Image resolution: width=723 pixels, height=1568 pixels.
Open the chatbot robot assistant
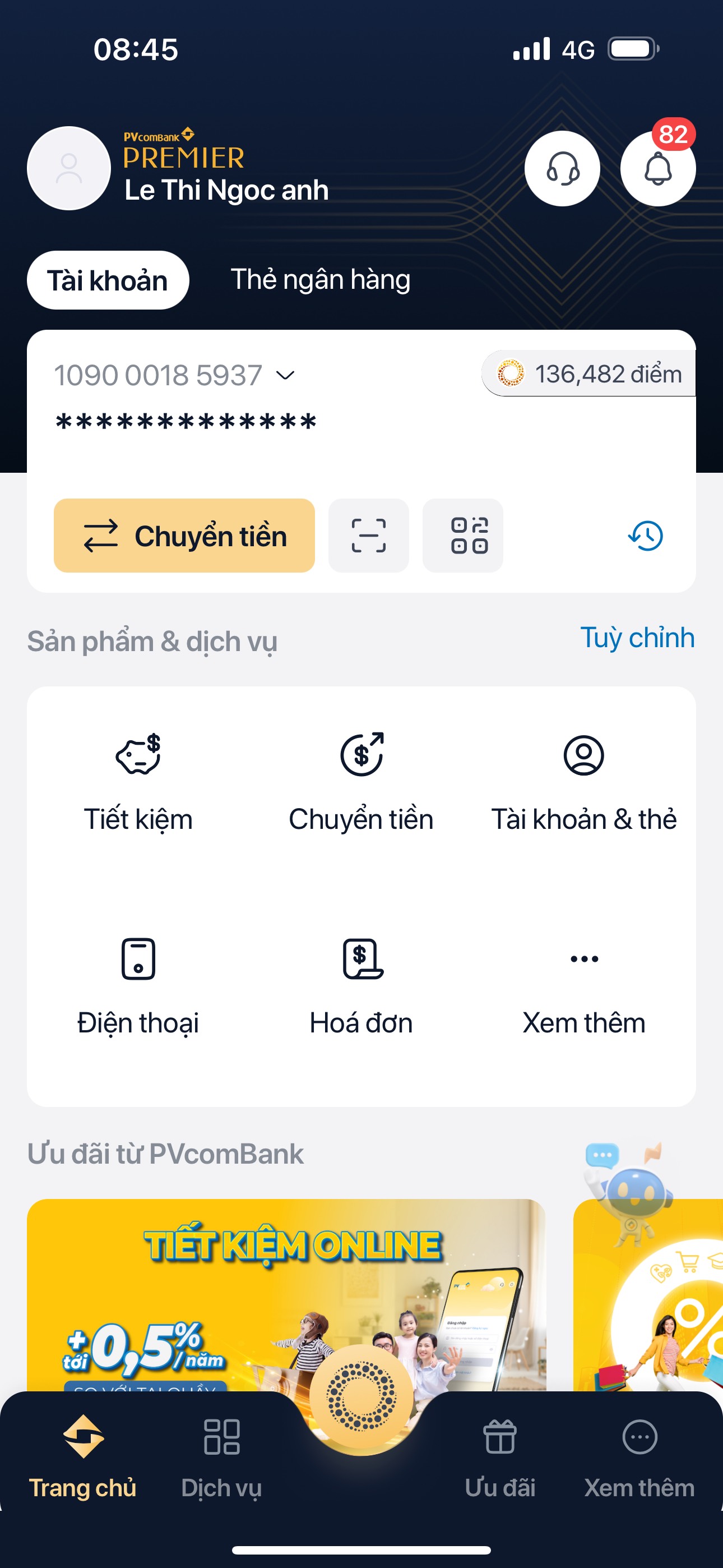coord(630,1187)
